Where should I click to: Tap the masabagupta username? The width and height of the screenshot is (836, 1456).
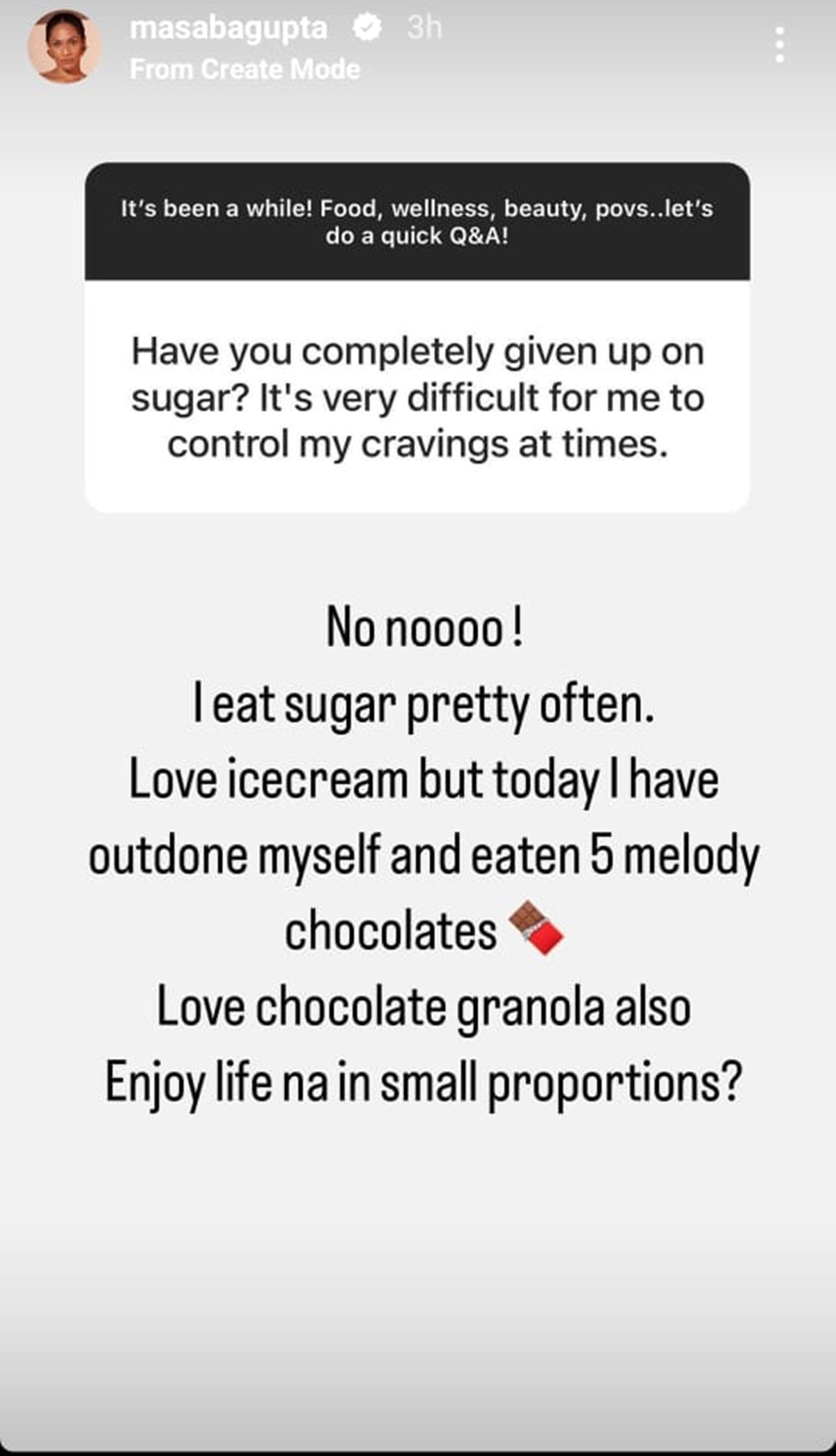[229, 28]
